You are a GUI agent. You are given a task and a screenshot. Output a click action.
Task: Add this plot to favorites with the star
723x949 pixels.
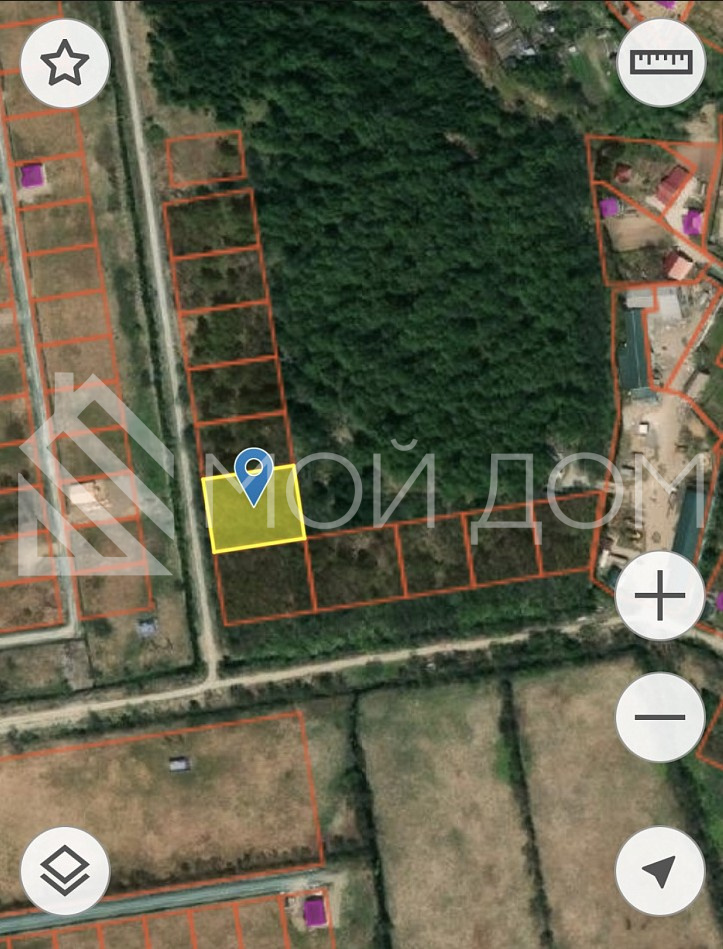(x=65, y=64)
